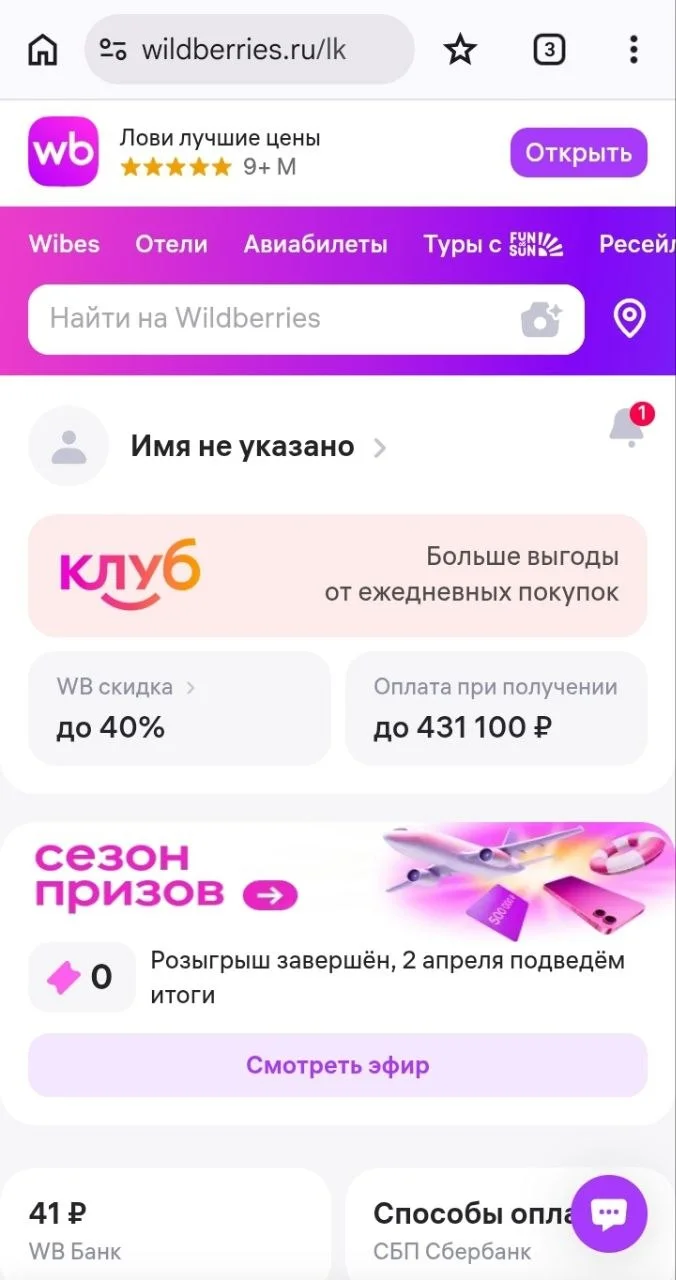Screen dimensions: 676x1280
Task: Go to the browser home page
Action: tap(42, 49)
